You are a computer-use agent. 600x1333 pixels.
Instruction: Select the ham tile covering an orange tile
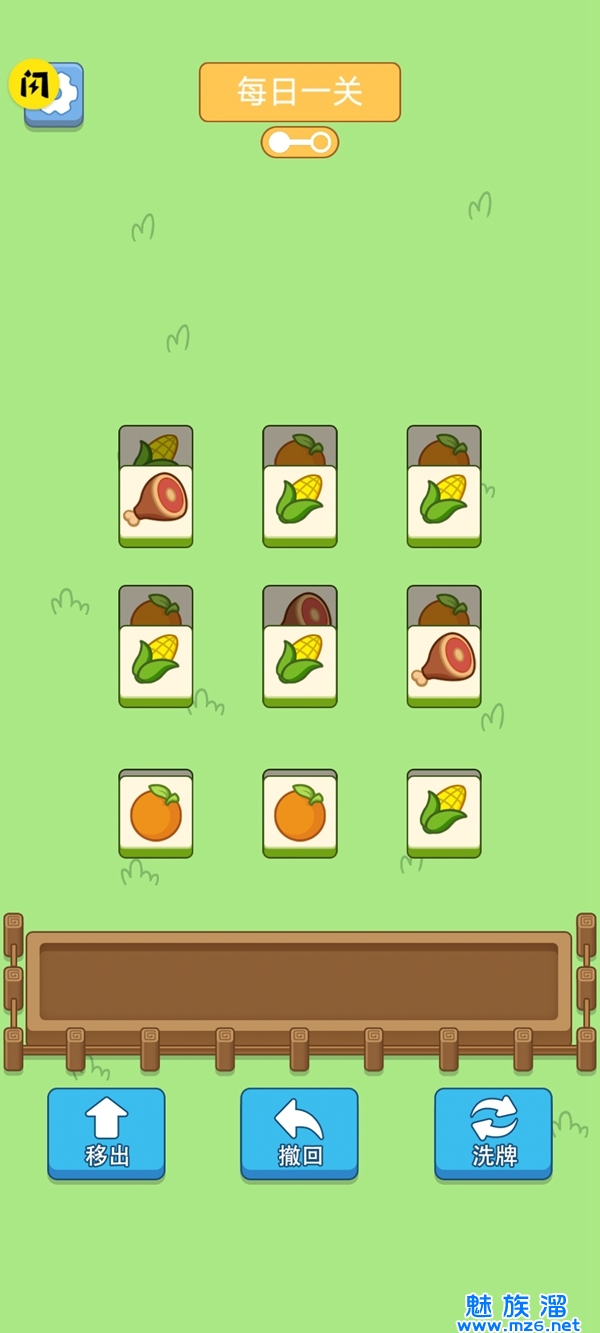[444, 664]
